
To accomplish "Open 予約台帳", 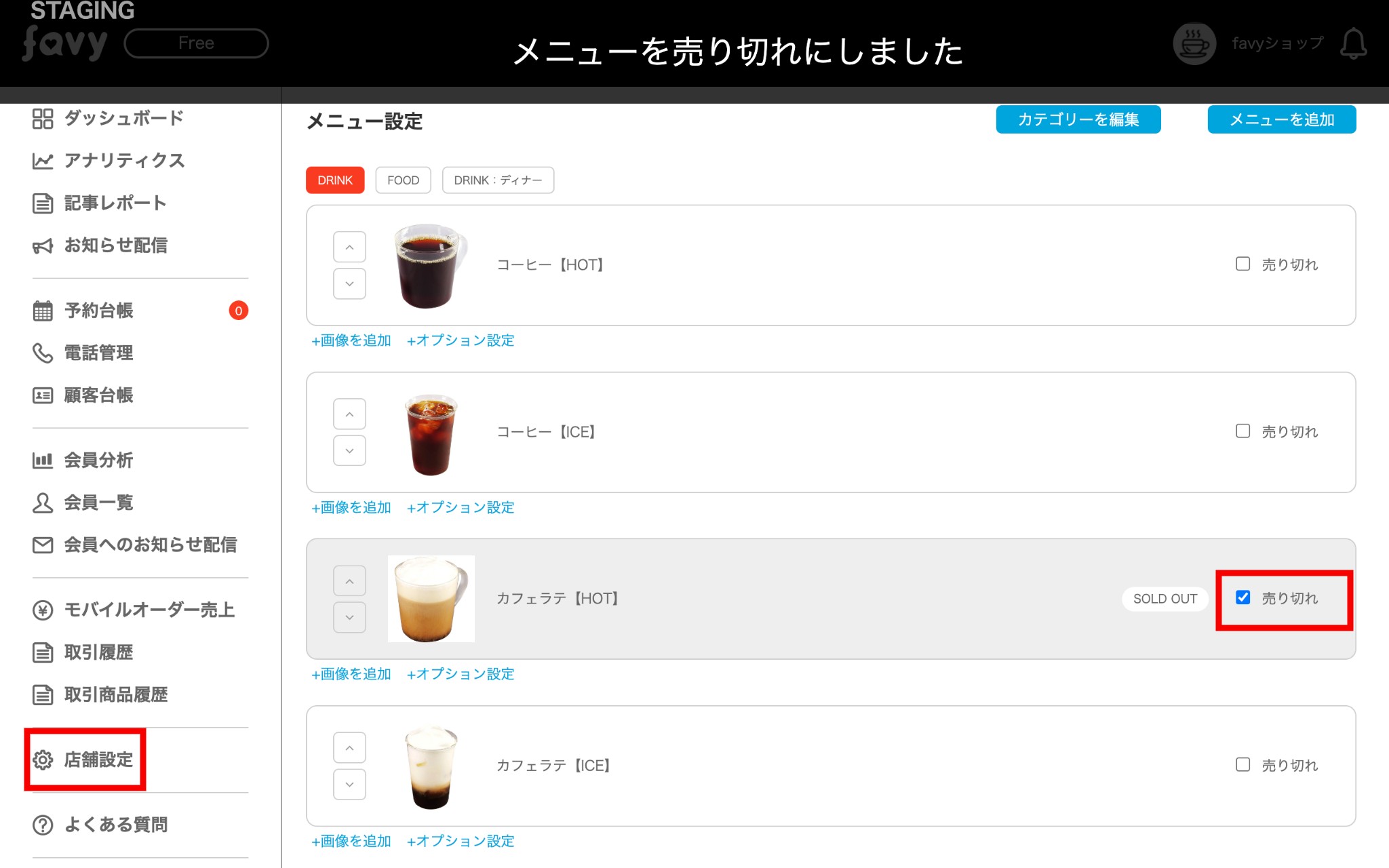I will click(x=98, y=311).
